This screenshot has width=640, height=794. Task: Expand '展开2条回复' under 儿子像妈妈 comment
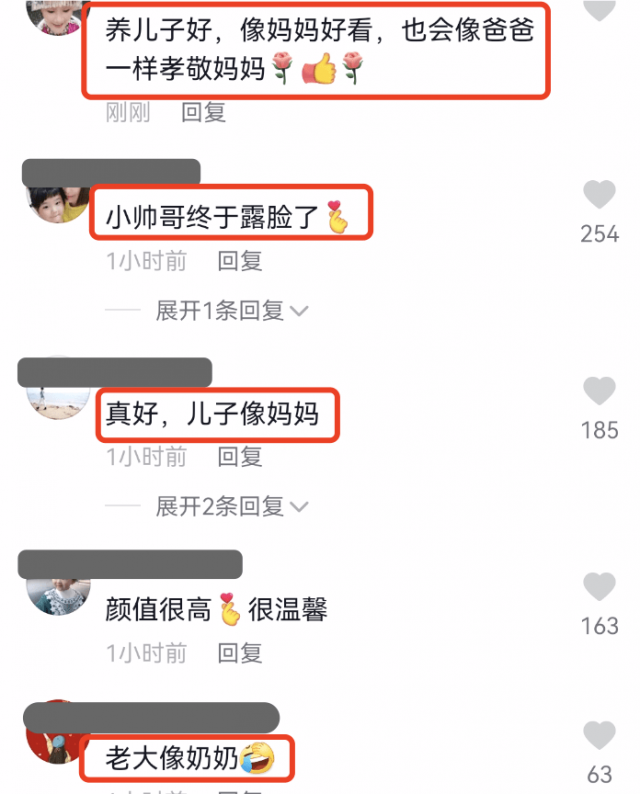tap(231, 507)
